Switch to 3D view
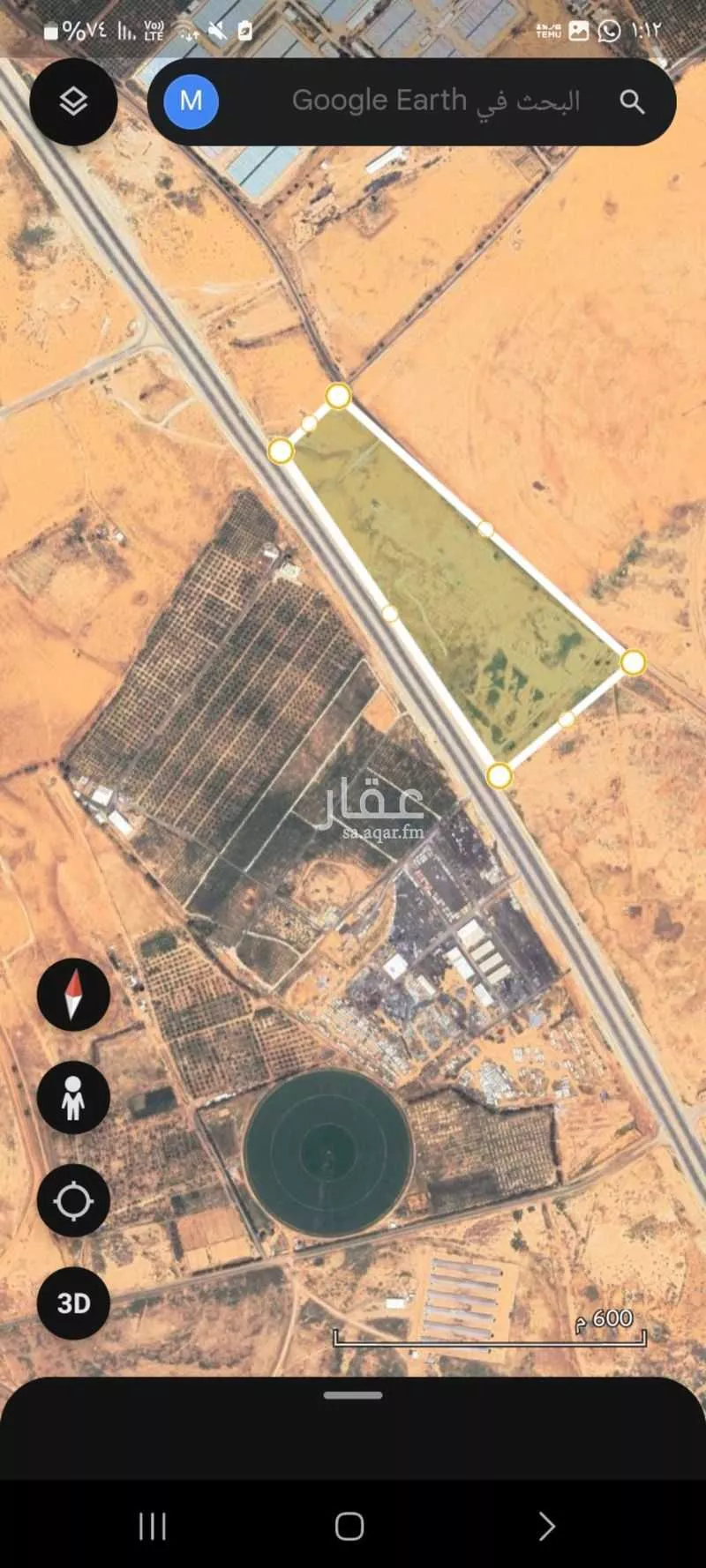 (x=73, y=1303)
